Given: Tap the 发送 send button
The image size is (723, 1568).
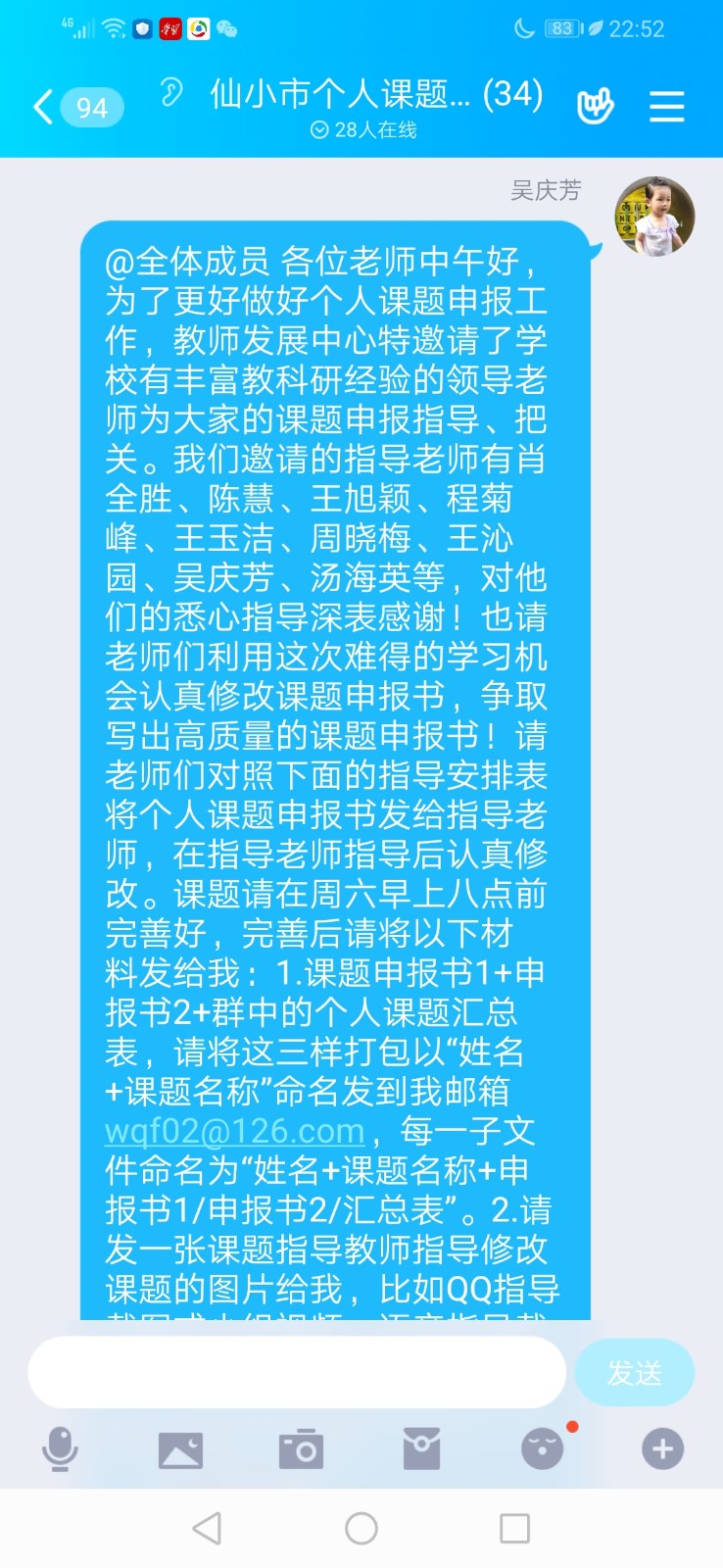Looking at the screenshot, I should pos(634,1373).
